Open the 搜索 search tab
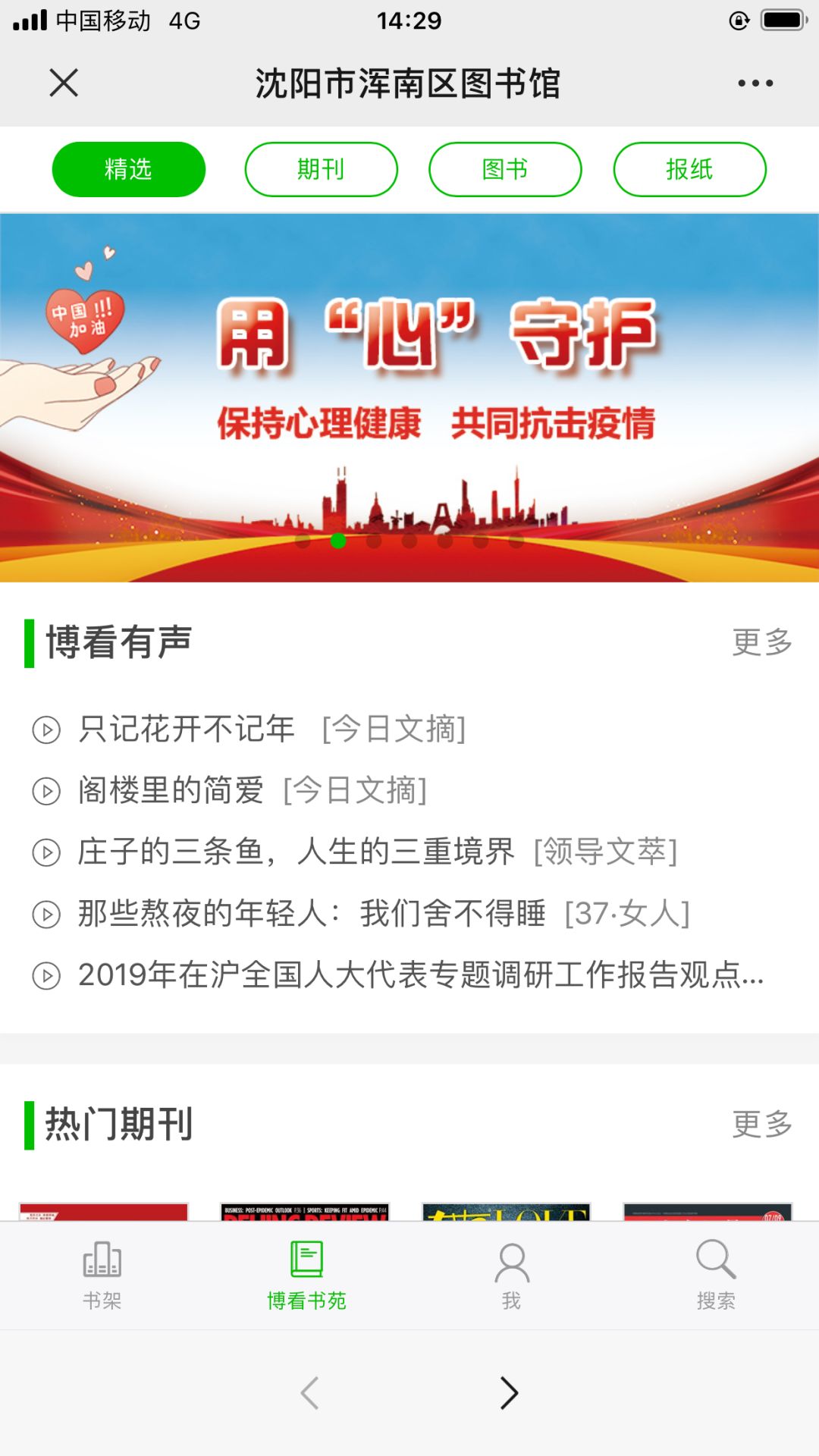The width and height of the screenshot is (819, 1456). [x=716, y=1275]
